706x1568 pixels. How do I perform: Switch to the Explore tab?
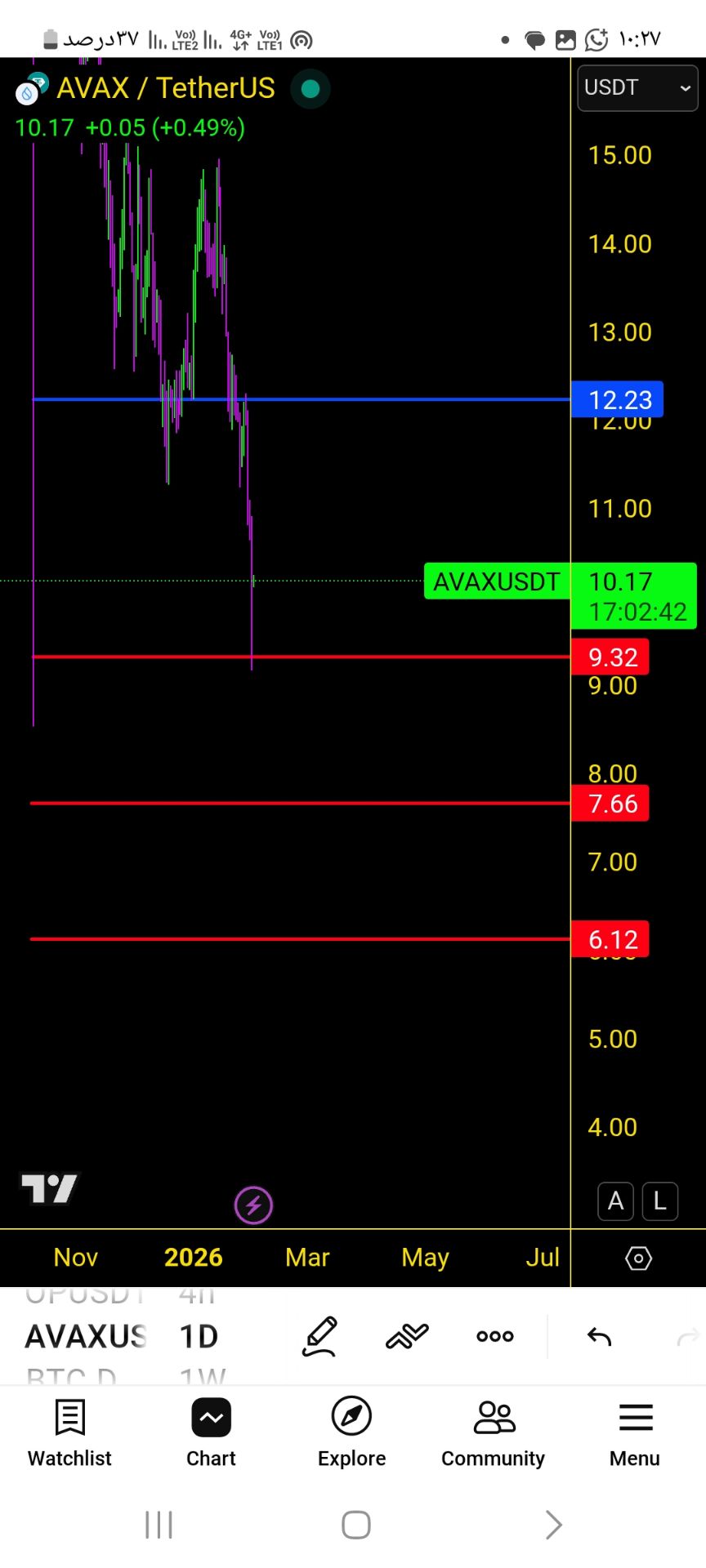351,1433
